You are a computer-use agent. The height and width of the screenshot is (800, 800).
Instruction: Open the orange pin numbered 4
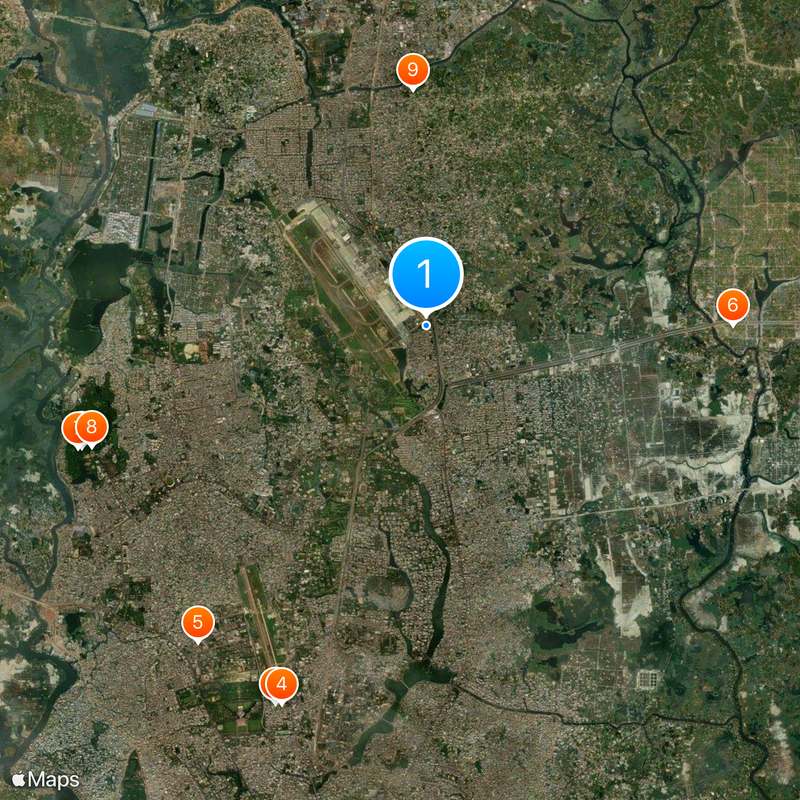pyautogui.click(x=282, y=684)
